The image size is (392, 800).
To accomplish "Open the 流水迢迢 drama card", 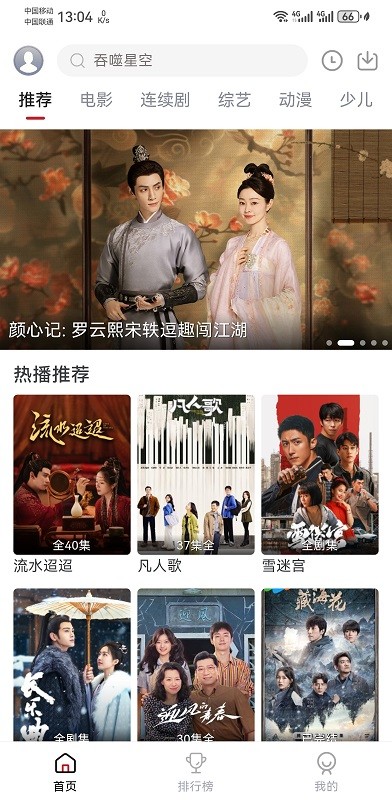I will pos(72,484).
